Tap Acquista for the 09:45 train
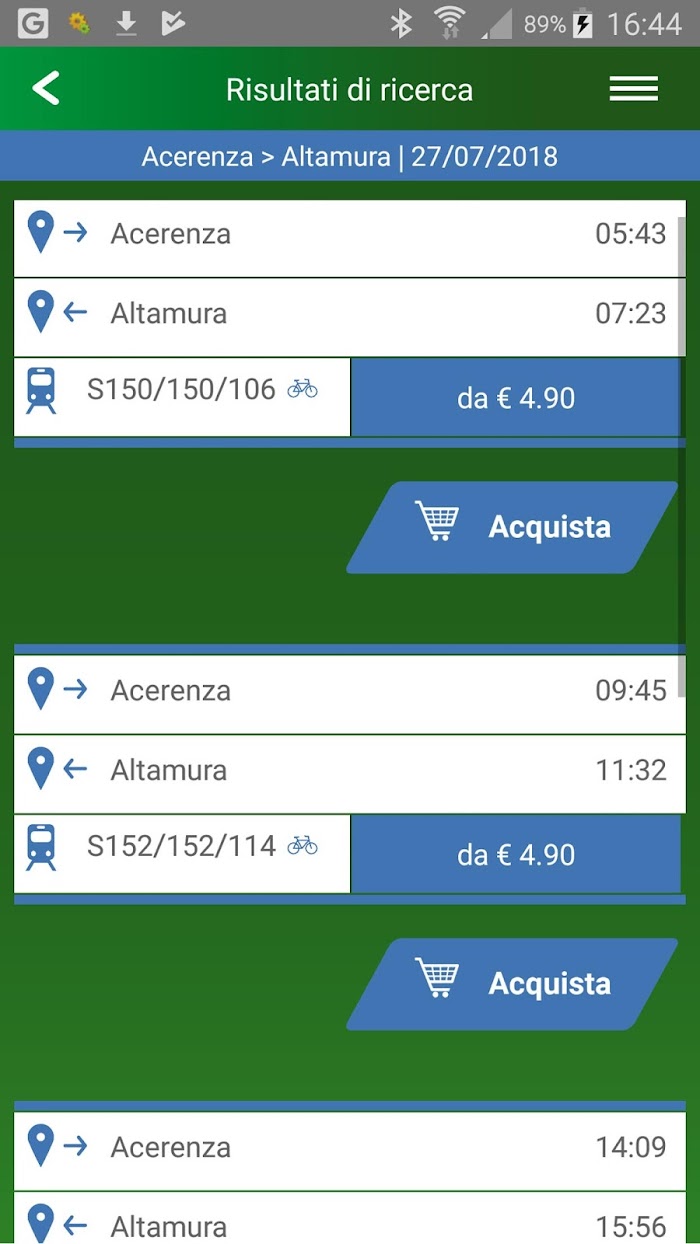The image size is (700, 1244). coord(513,984)
